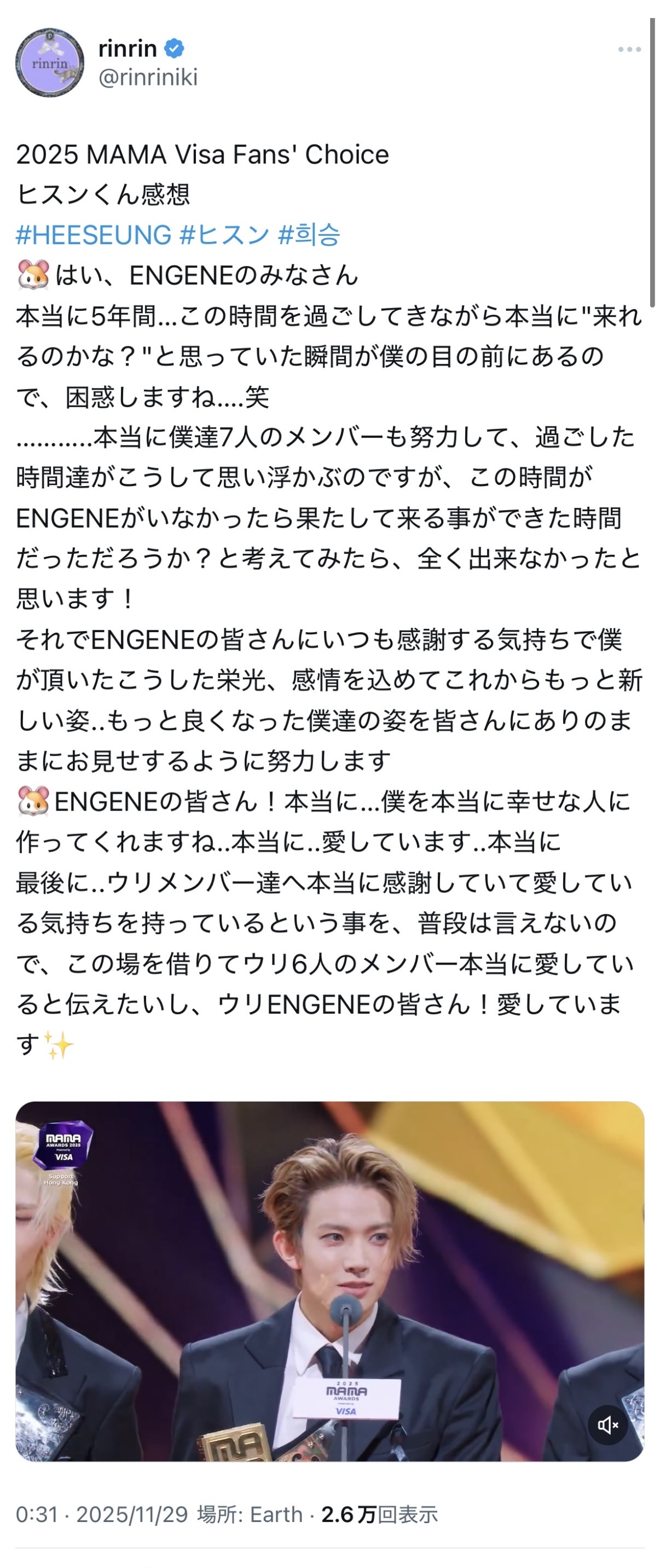Open the tweet's three-dot overflow menu
Viewport: 660px width, 1568px height.
coord(629,49)
